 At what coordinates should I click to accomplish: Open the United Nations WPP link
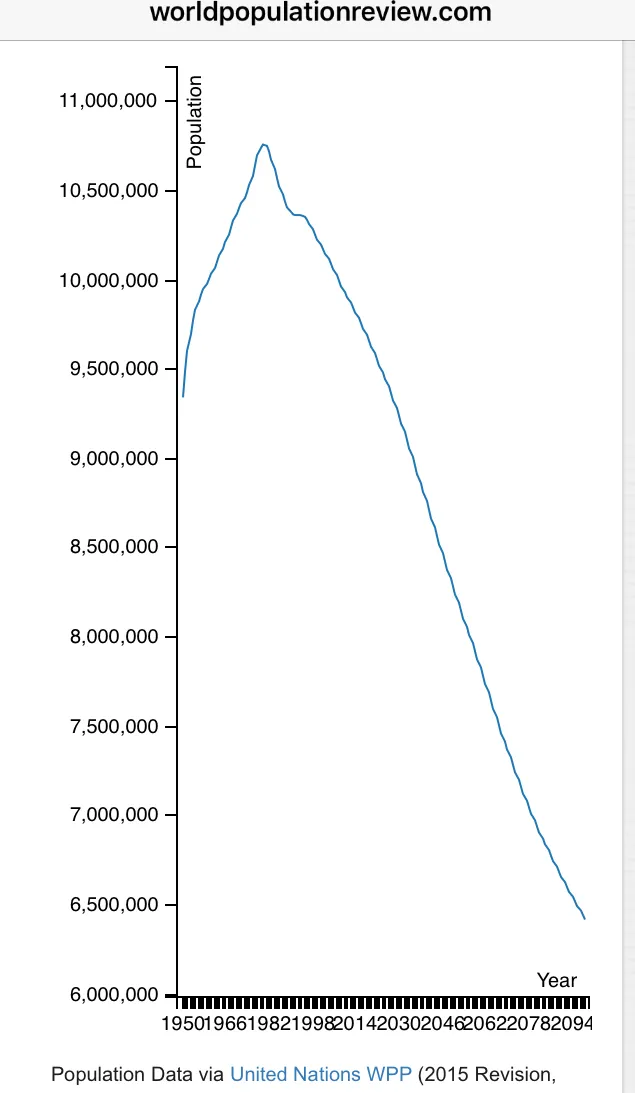pos(321,1074)
